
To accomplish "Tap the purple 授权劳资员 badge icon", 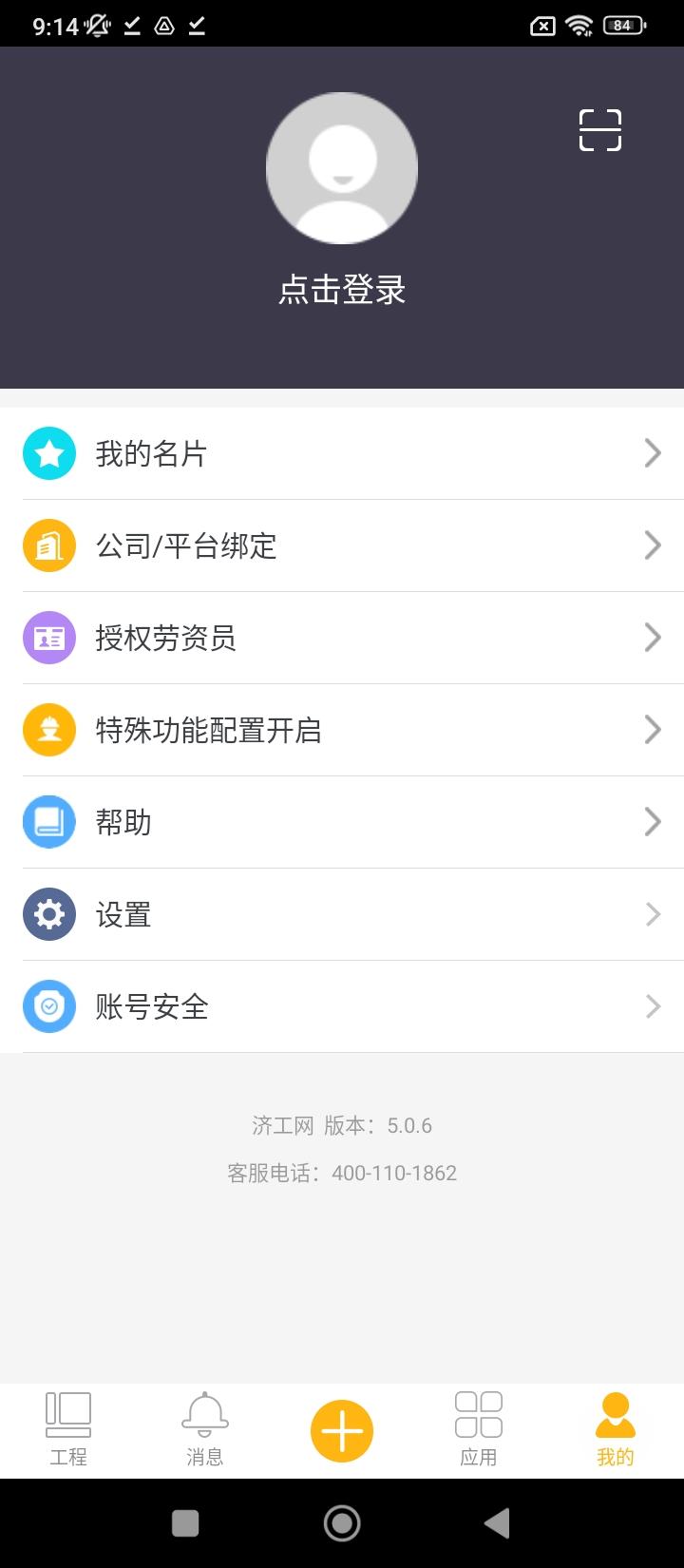I will click(x=48, y=638).
